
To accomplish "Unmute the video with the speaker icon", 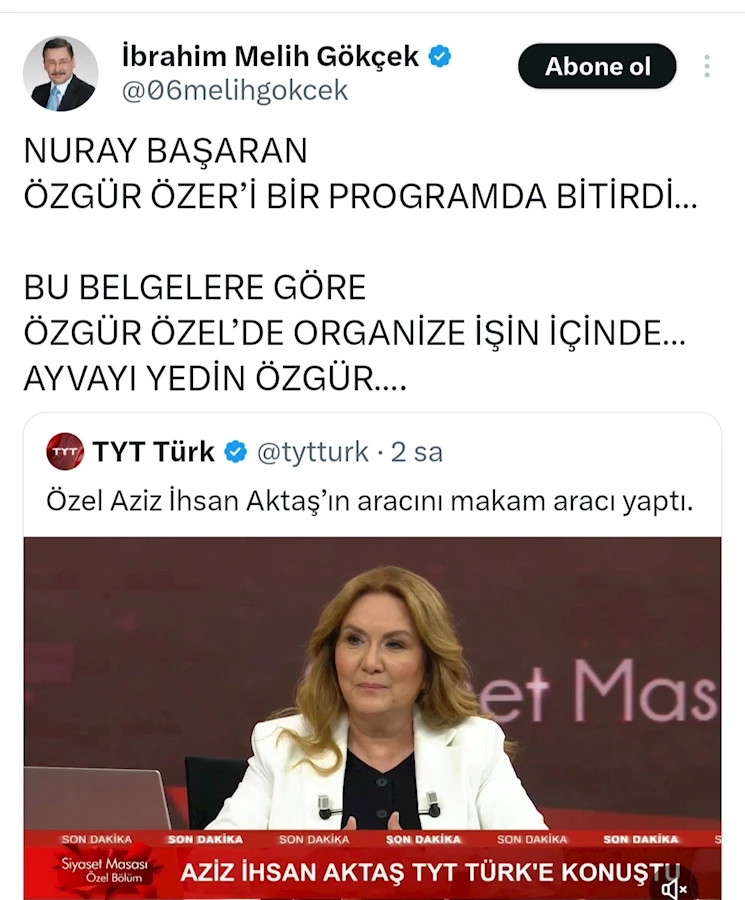I will point(674,885).
